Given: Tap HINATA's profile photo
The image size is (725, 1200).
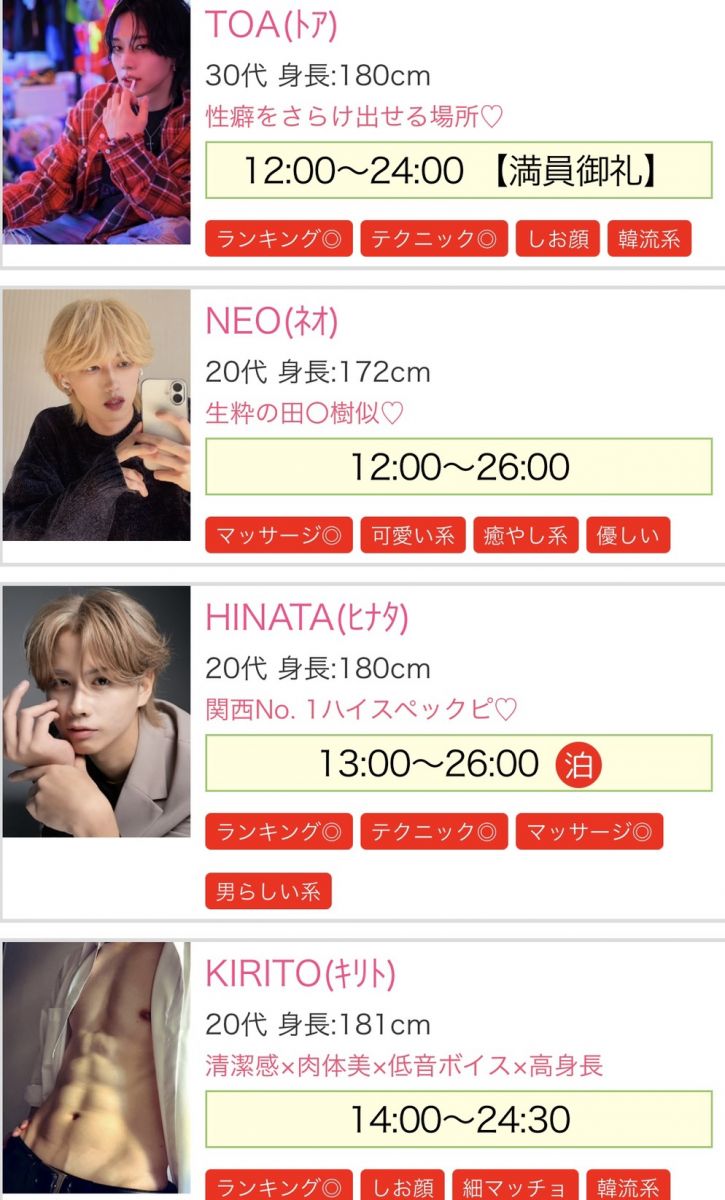Looking at the screenshot, I should 96,711.
